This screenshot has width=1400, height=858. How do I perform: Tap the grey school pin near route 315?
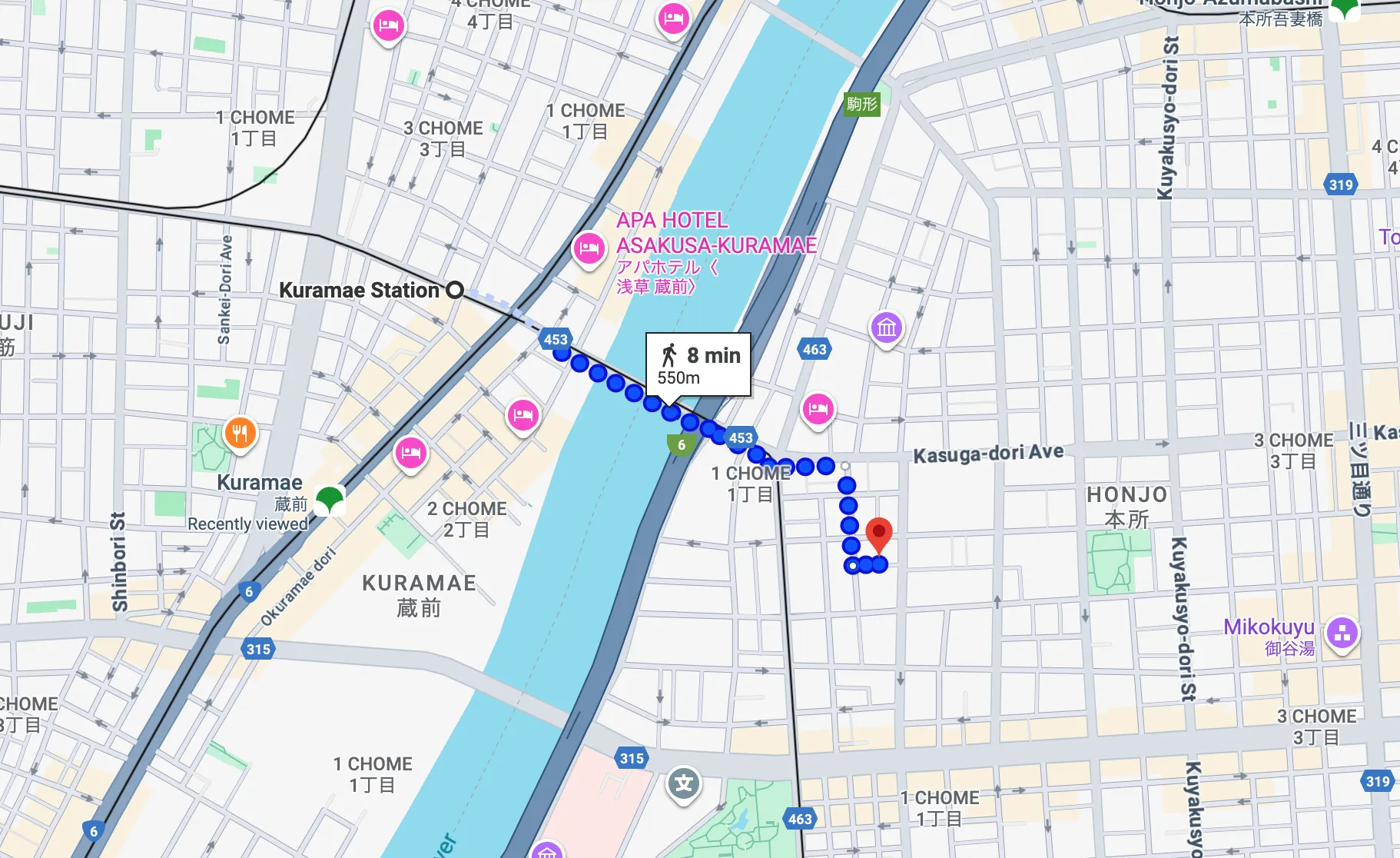(x=683, y=784)
